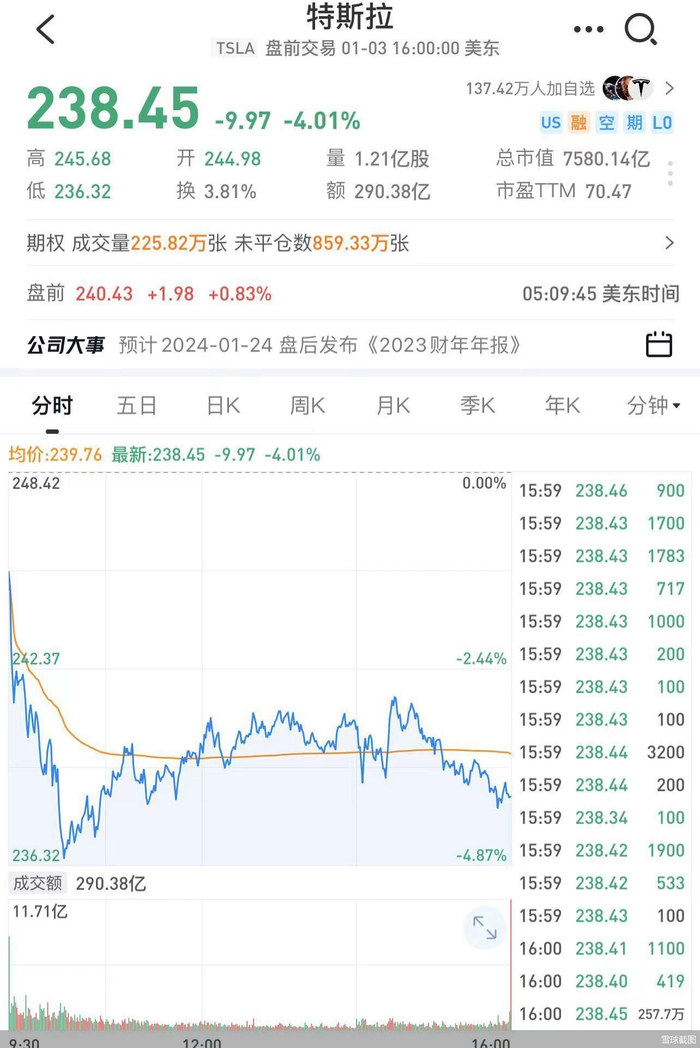
Task: Expand the 分钟 interval dropdown
Action: click(x=653, y=406)
